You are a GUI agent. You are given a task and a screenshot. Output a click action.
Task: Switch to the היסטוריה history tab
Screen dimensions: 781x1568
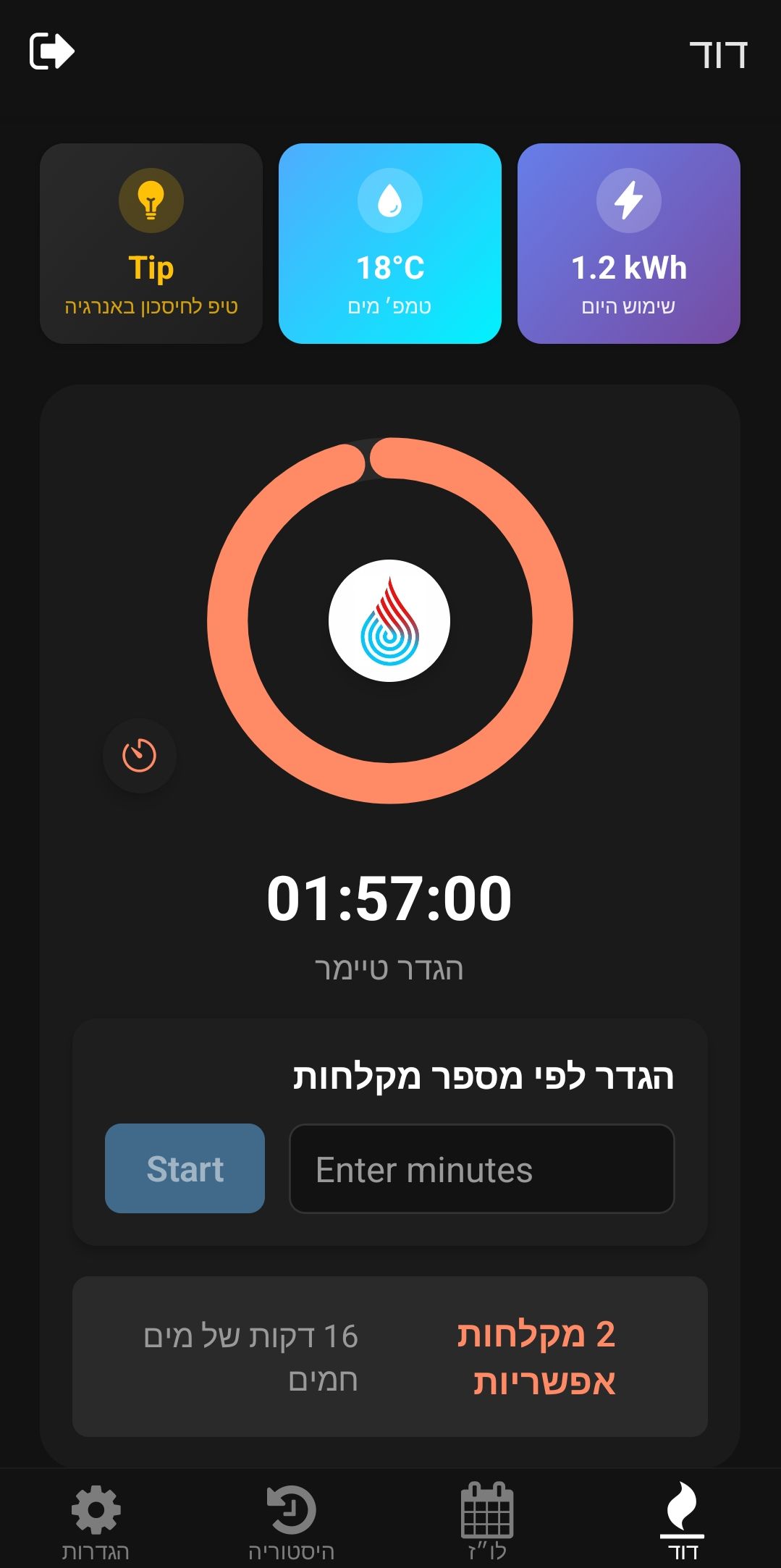pos(291,1520)
